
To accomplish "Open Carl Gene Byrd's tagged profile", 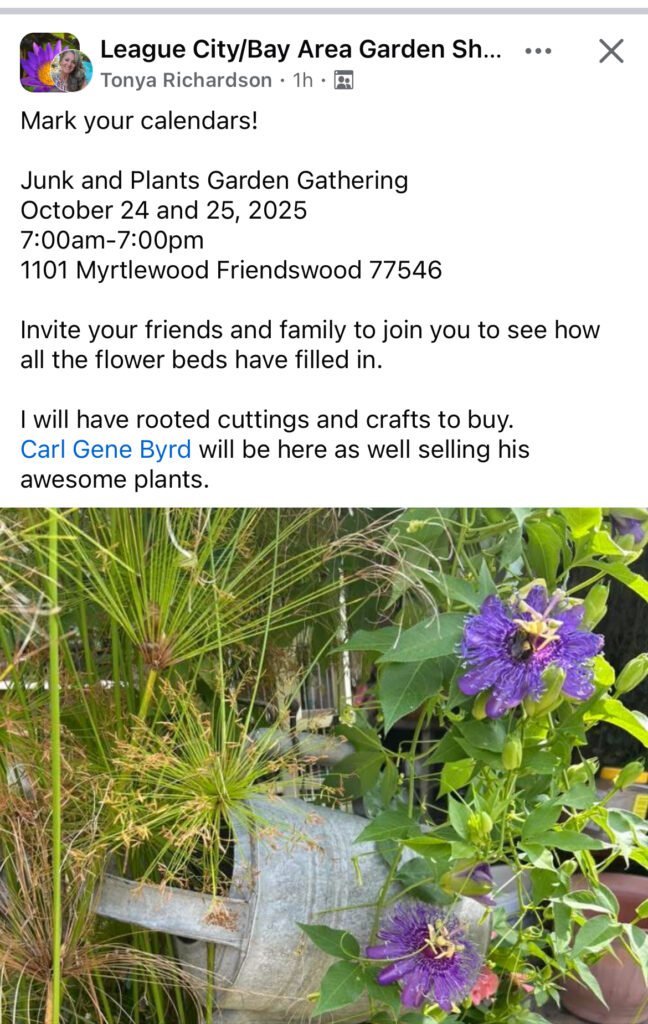I will [105, 449].
